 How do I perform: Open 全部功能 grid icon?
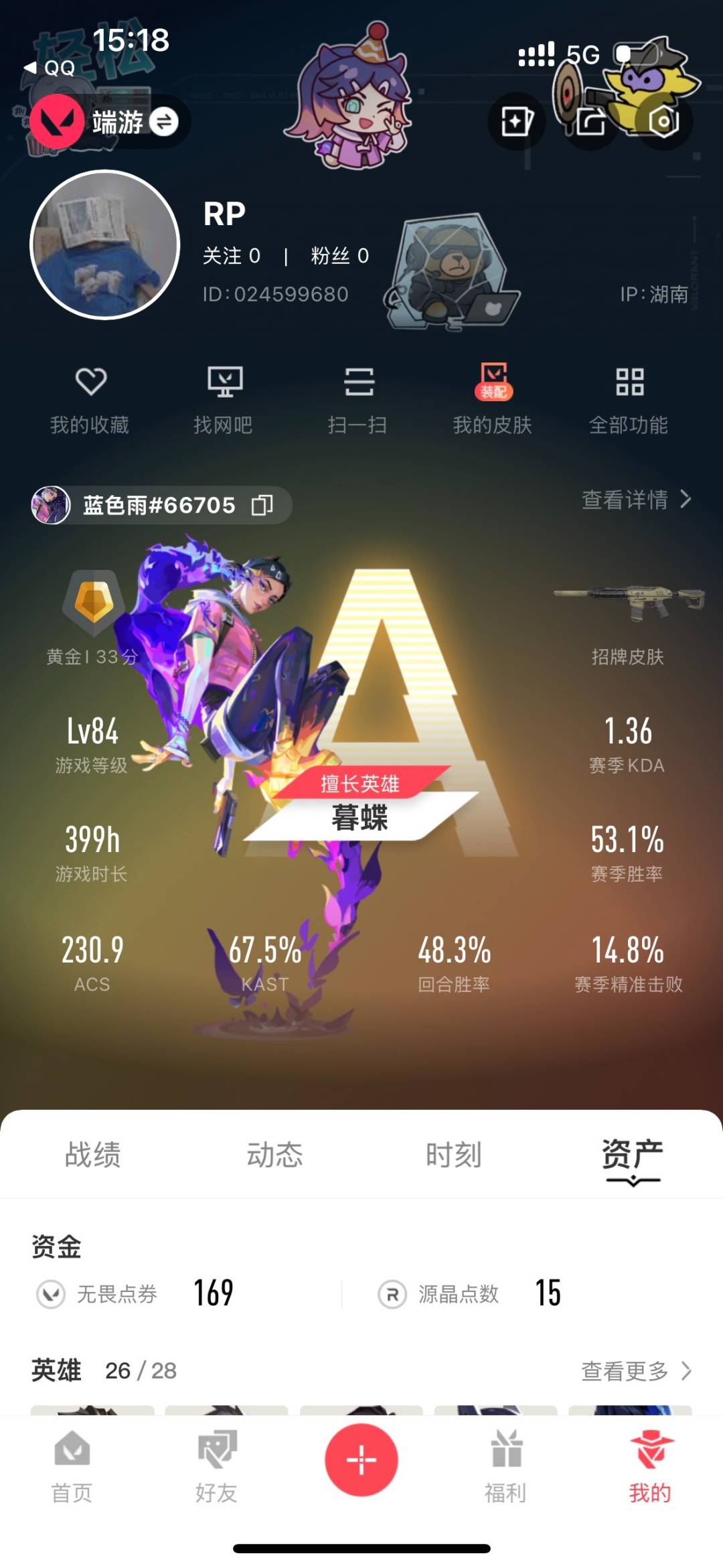629,399
